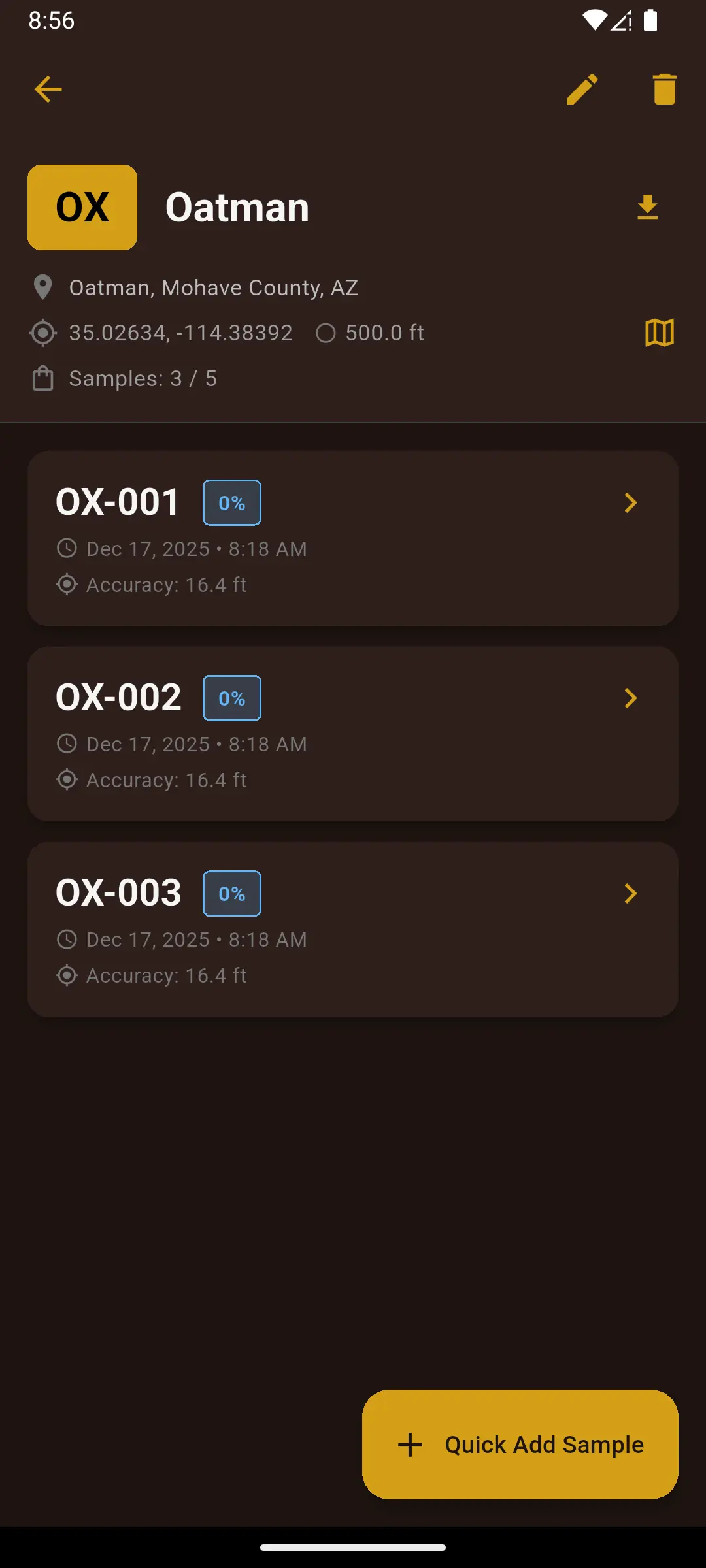Screen dimensions: 706x1568
Task: Download the Oatman site data
Action: (x=647, y=208)
